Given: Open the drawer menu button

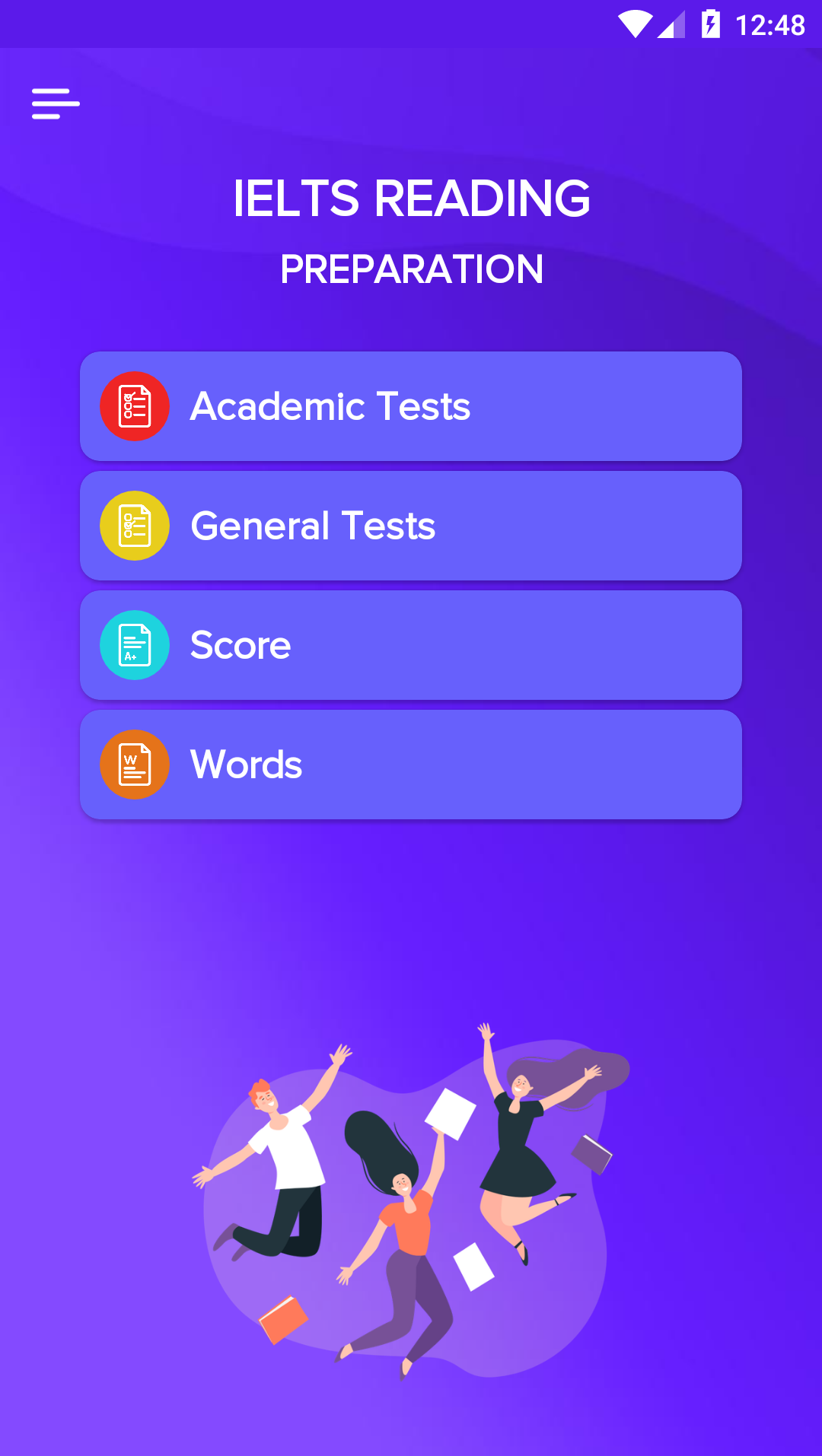Looking at the screenshot, I should pyautogui.click(x=56, y=103).
